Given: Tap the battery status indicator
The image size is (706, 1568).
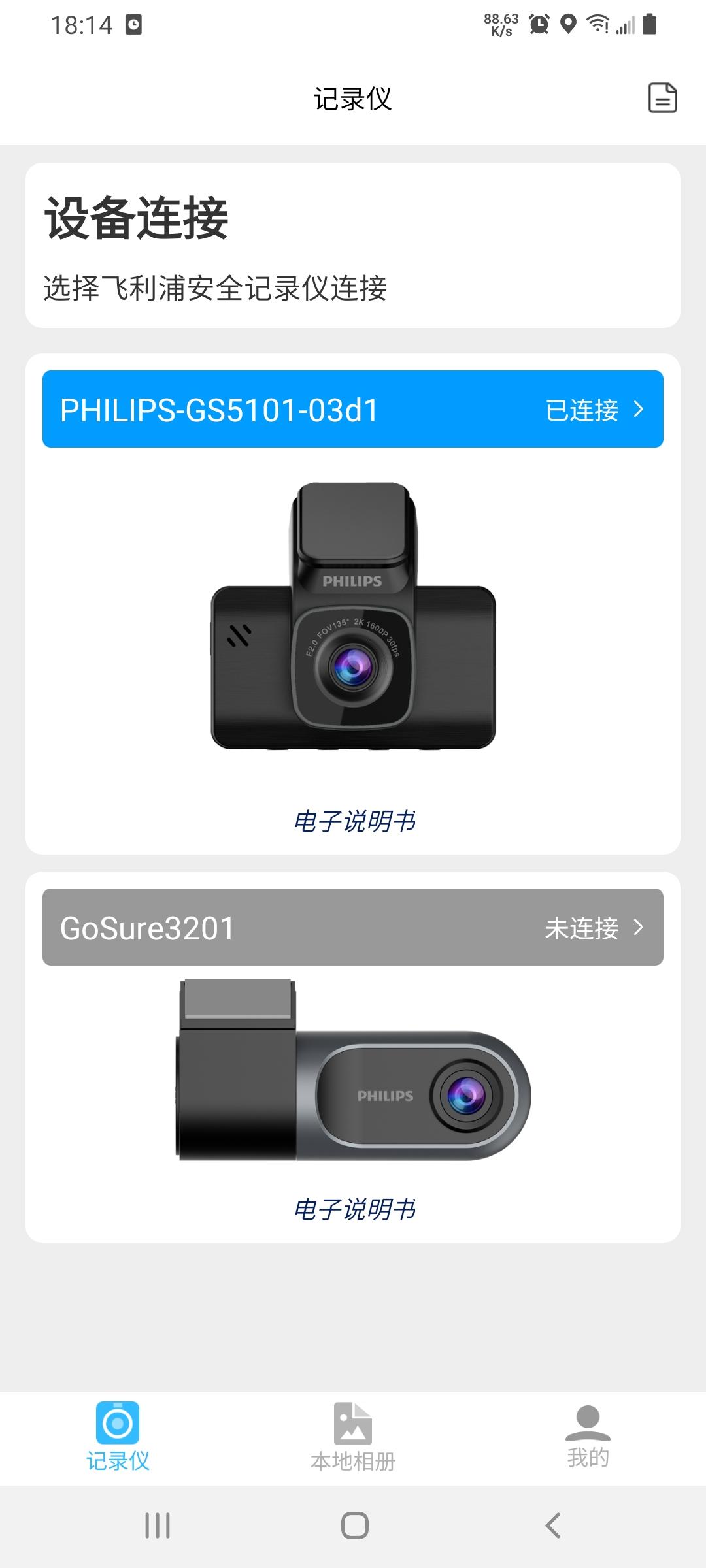Looking at the screenshot, I should tap(650, 23).
